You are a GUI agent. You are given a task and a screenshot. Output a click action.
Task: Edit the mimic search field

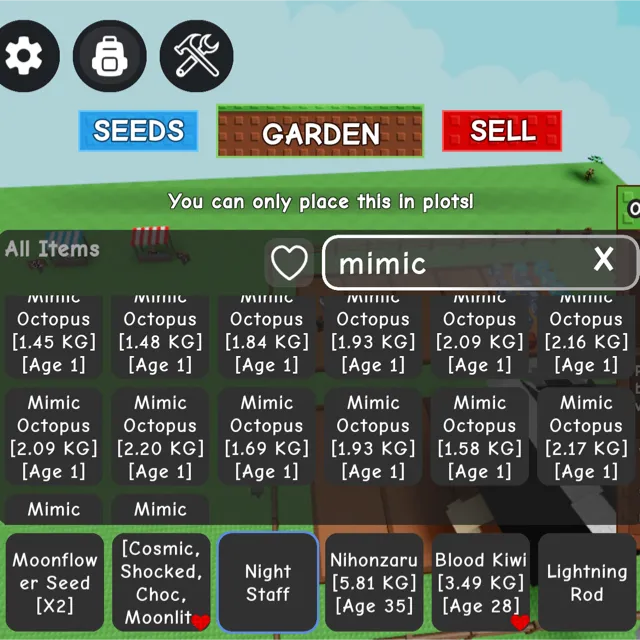coord(450,263)
